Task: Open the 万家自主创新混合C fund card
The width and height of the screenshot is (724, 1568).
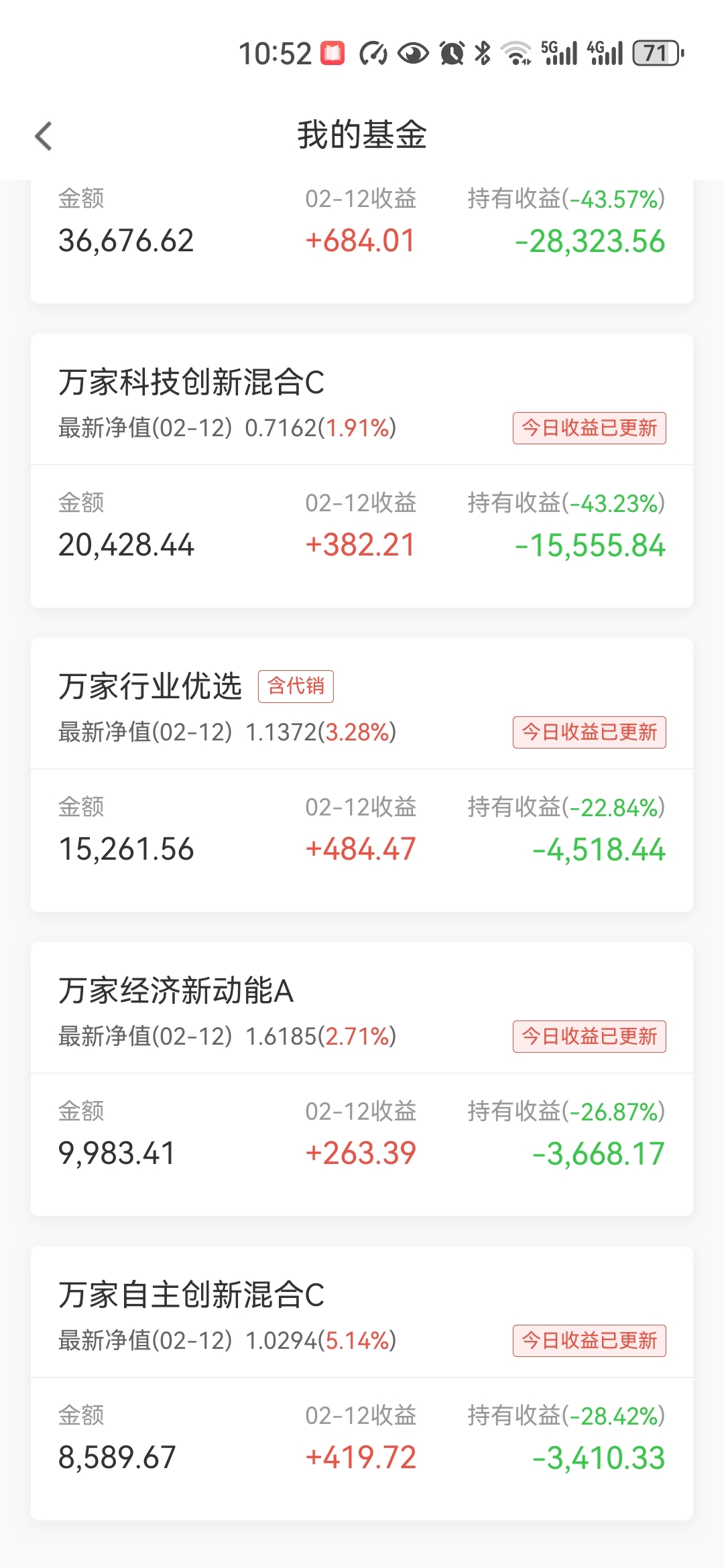Action: (x=362, y=1383)
